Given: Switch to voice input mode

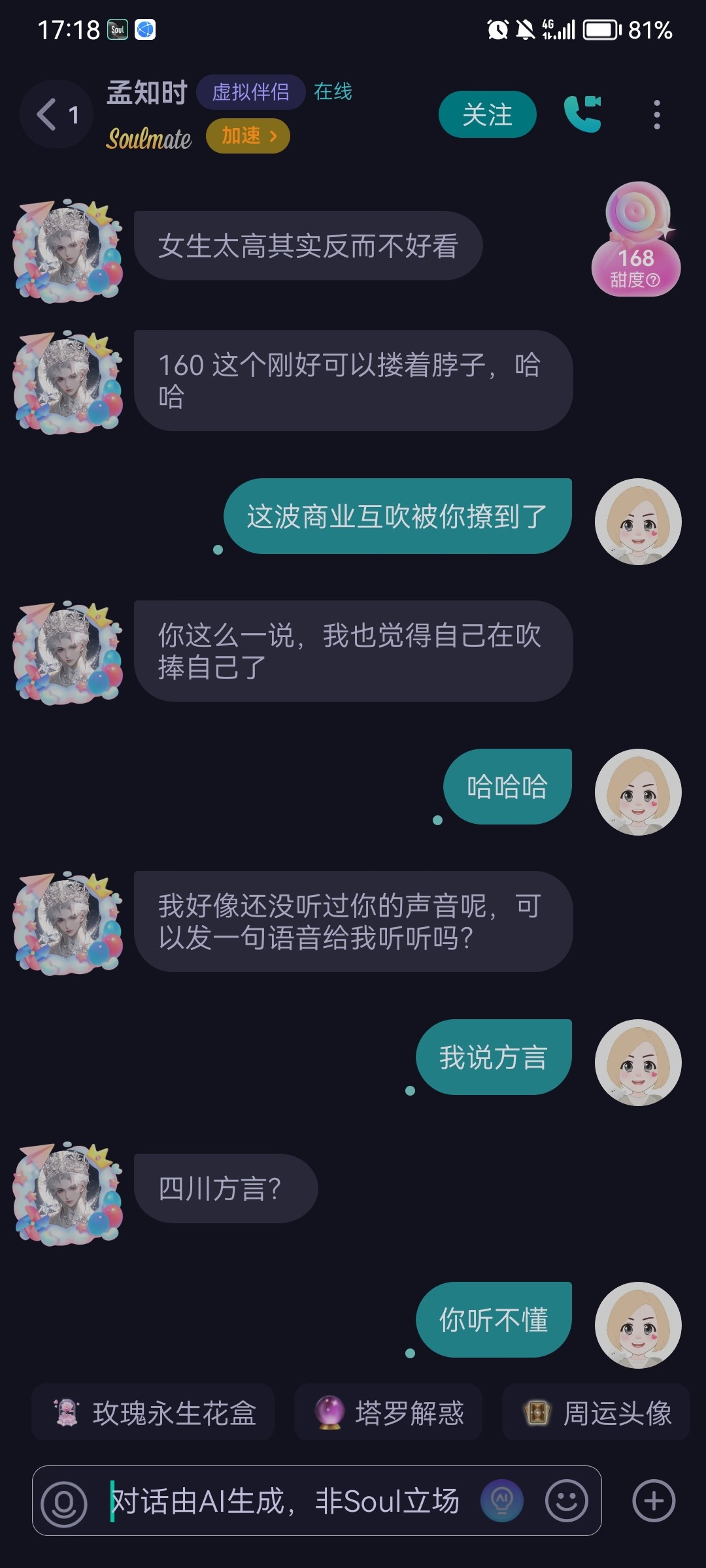Looking at the screenshot, I should [64, 1501].
